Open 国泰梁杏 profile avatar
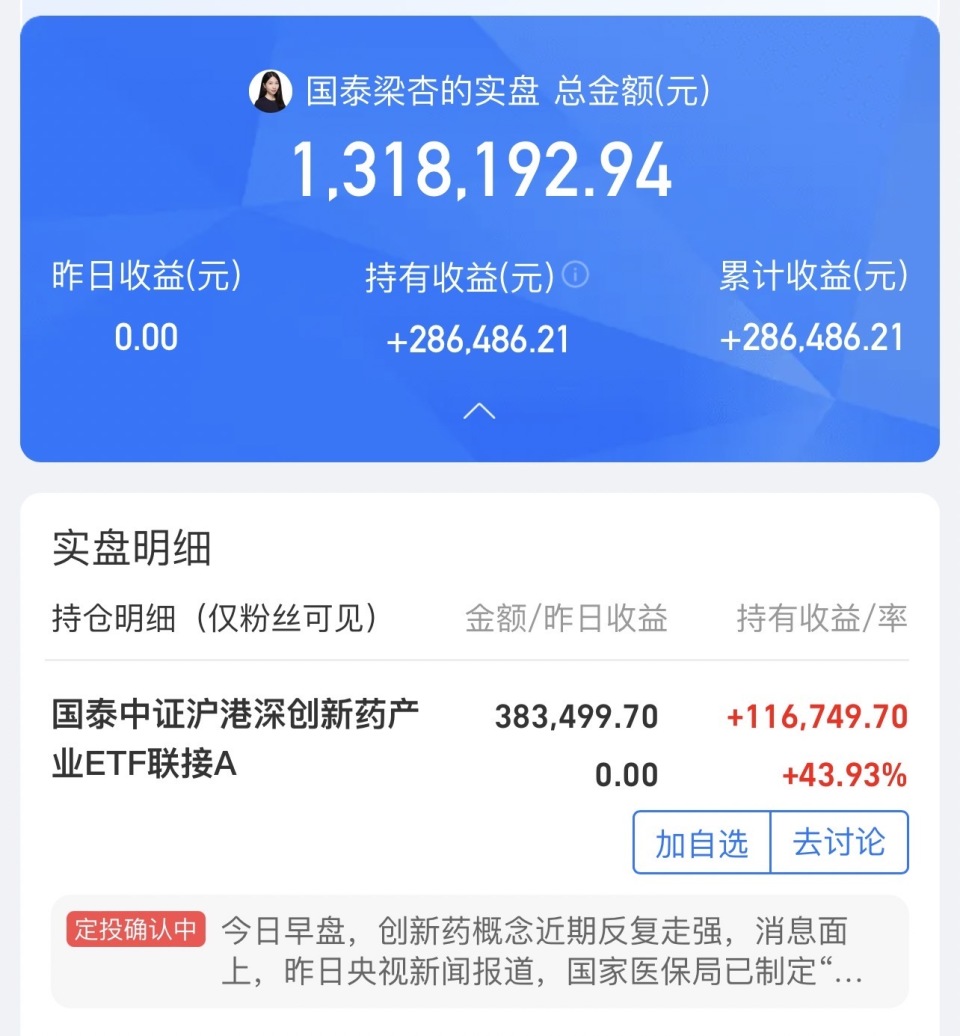960x1036 pixels. coord(270,92)
